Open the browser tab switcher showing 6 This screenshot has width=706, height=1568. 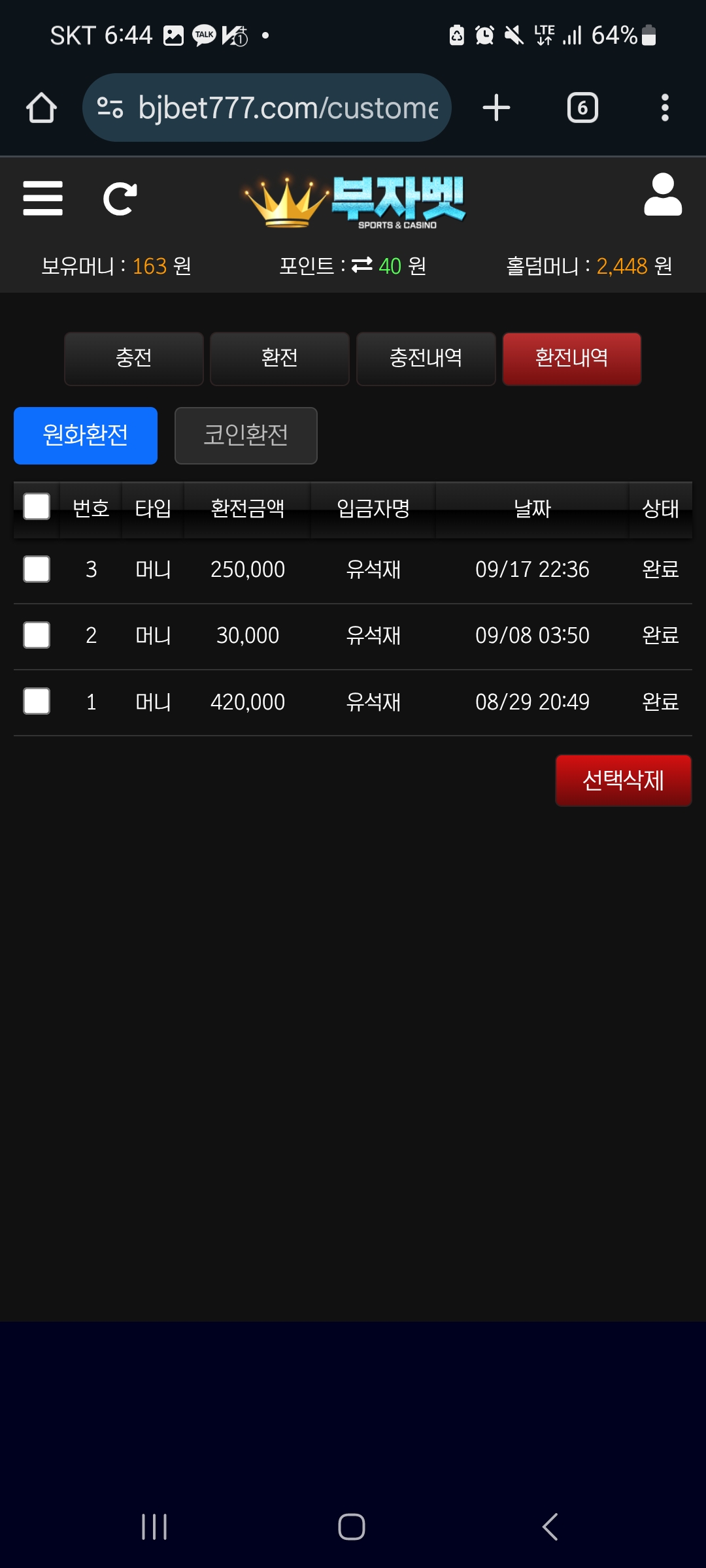[582, 108]
